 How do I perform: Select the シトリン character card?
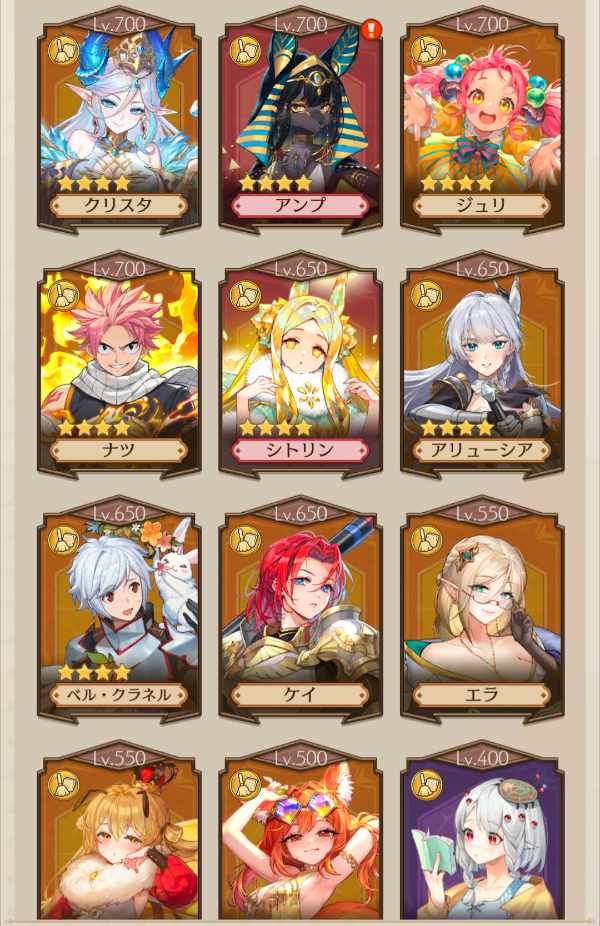[x=301, y=365]
